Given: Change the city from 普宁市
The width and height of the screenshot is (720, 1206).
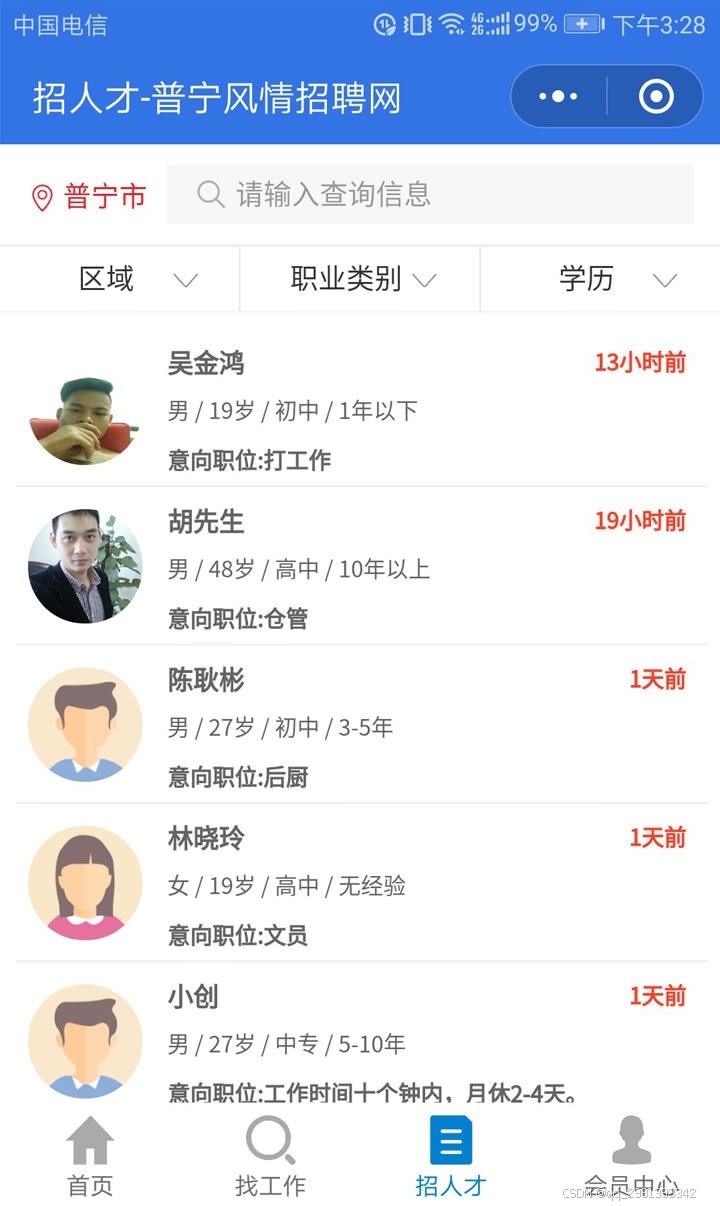Looking at the screenshot, I should click(88, 196).
